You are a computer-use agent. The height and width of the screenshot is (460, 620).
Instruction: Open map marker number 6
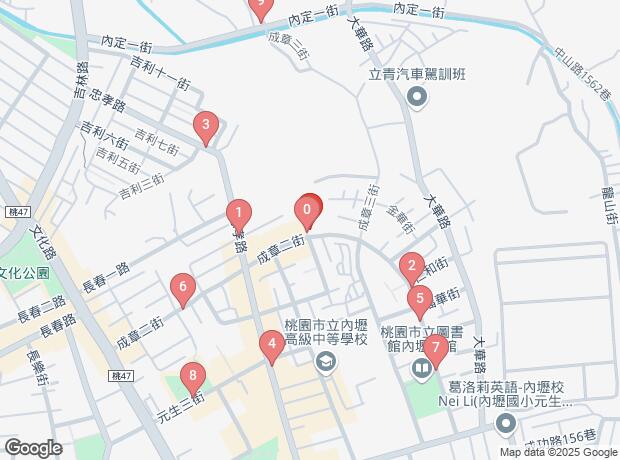pyautogui.click(x=181, y=287)
